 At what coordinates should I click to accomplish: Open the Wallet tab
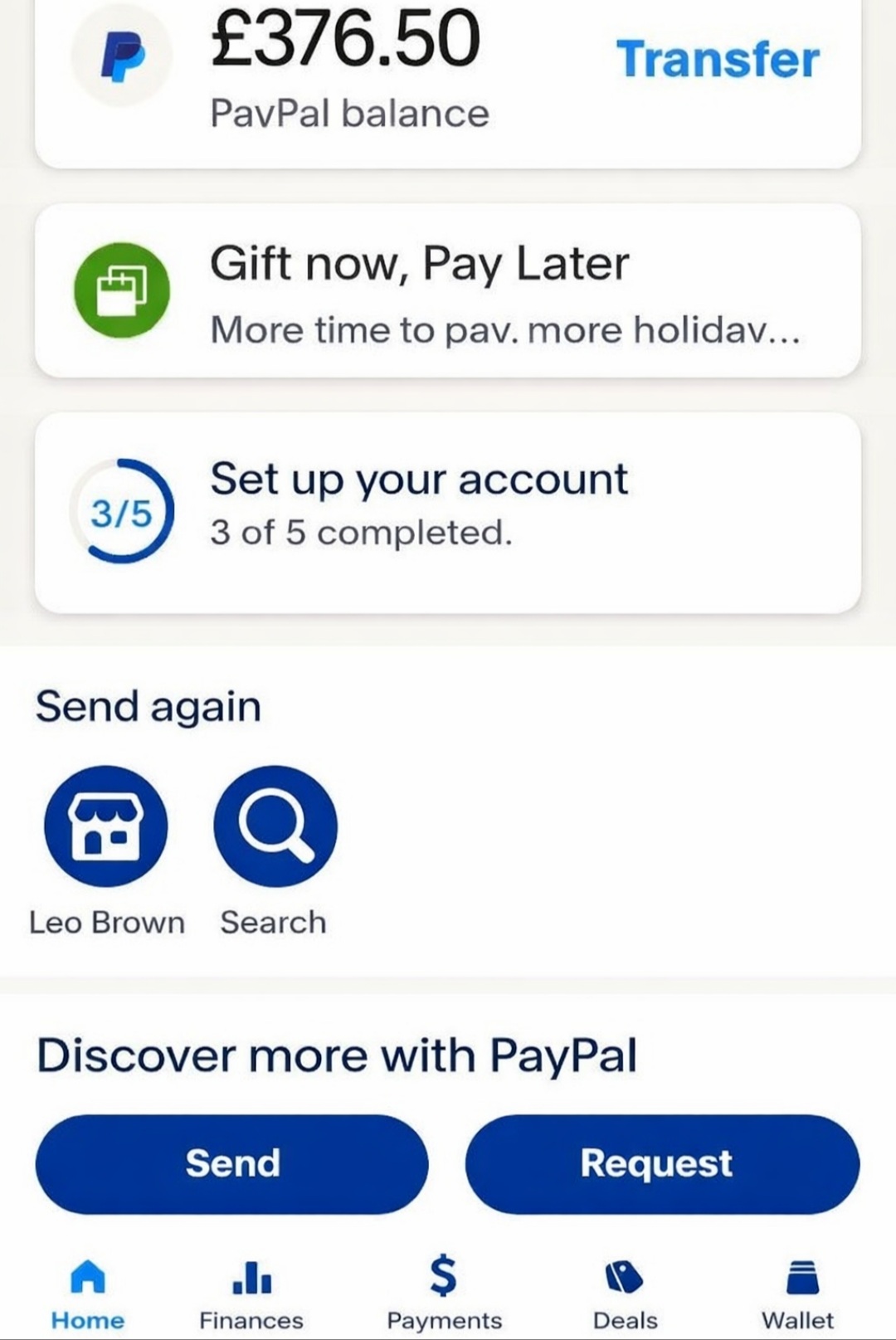[x=797, y=1294]
